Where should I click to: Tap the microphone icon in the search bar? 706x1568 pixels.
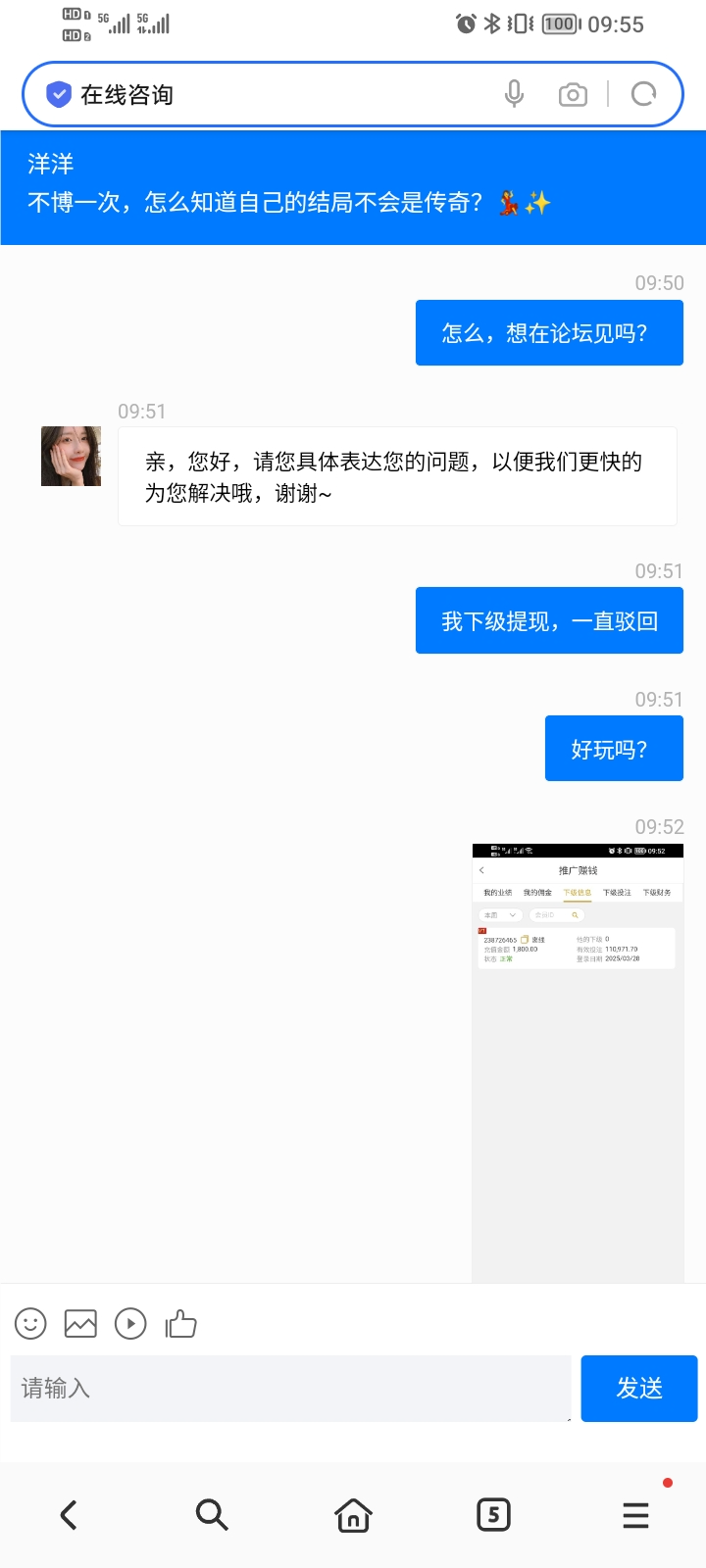[x=514, y=93]
